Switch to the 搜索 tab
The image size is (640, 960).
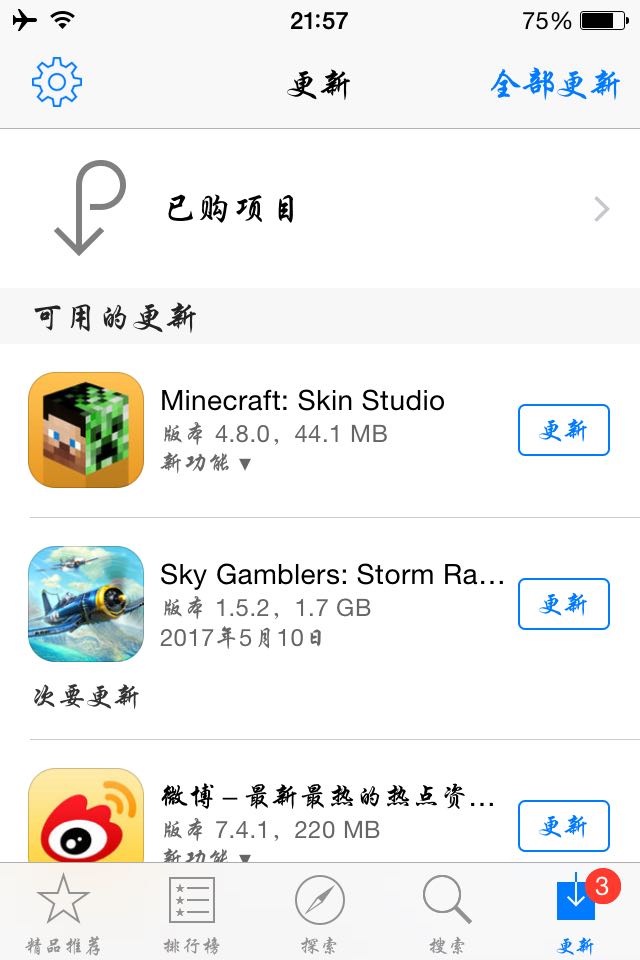(x=447, y=912)
